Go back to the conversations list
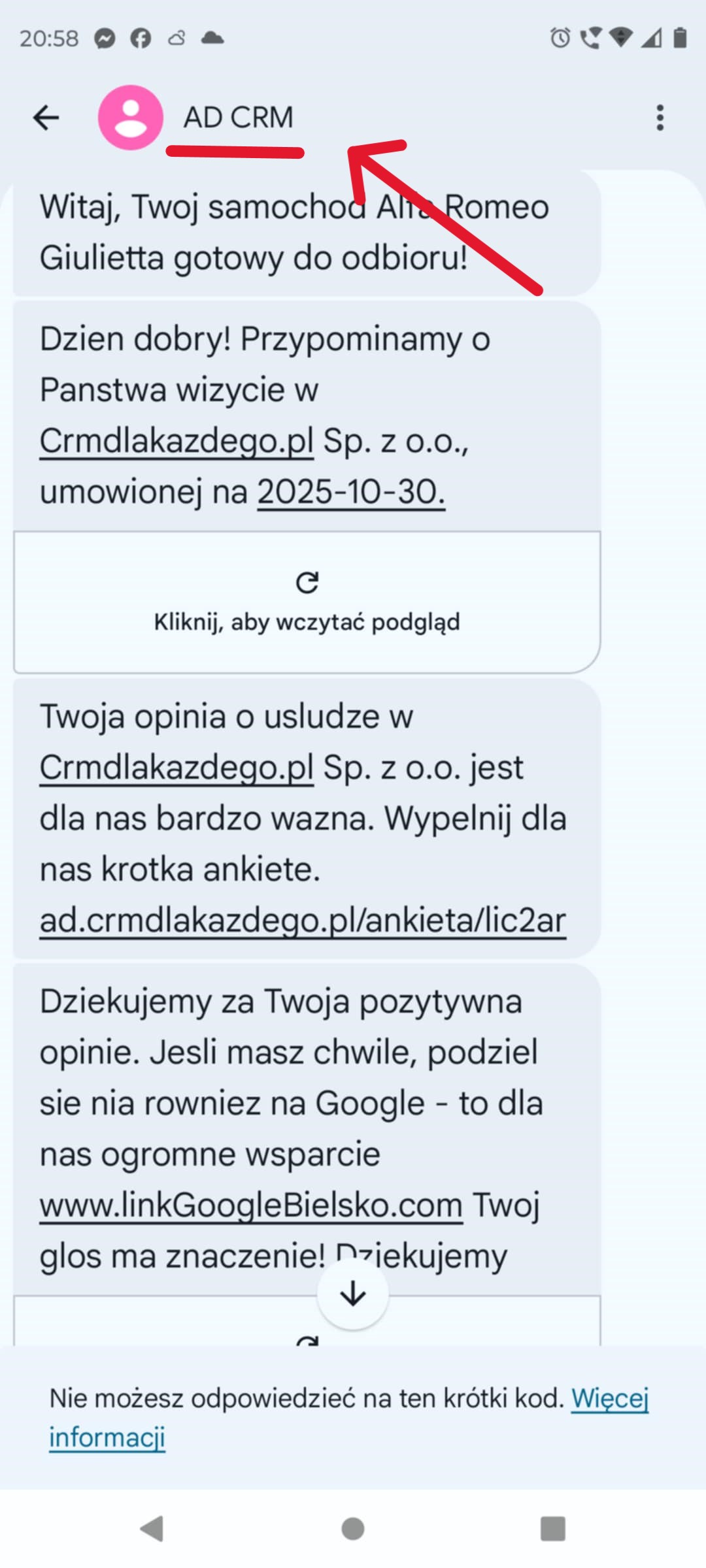The height and width of the screenshot is (1568, 706). tap(46, 118)
